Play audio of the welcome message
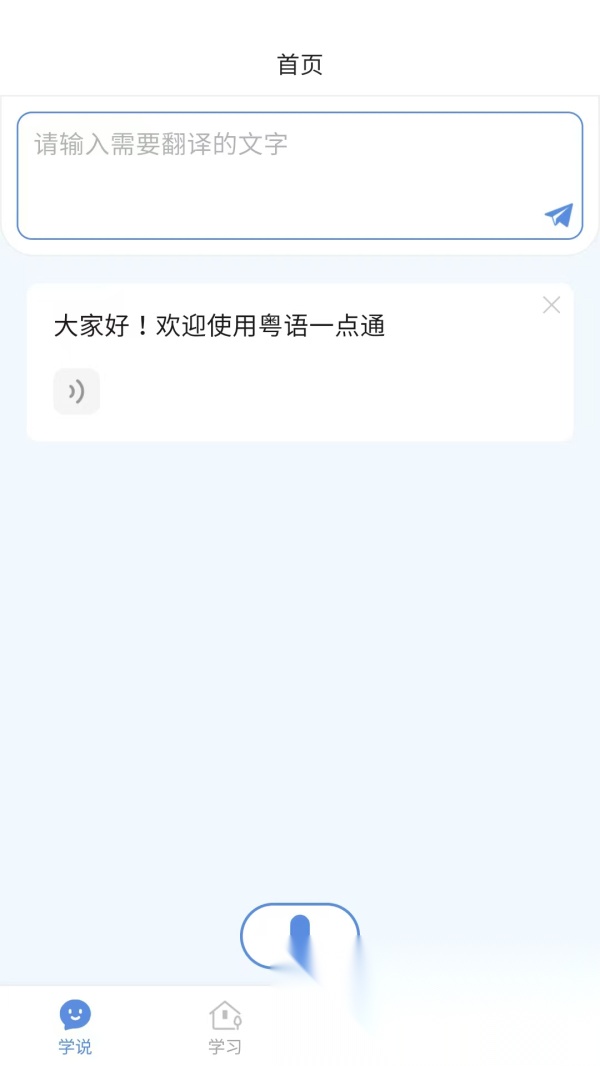 [77, 391]
